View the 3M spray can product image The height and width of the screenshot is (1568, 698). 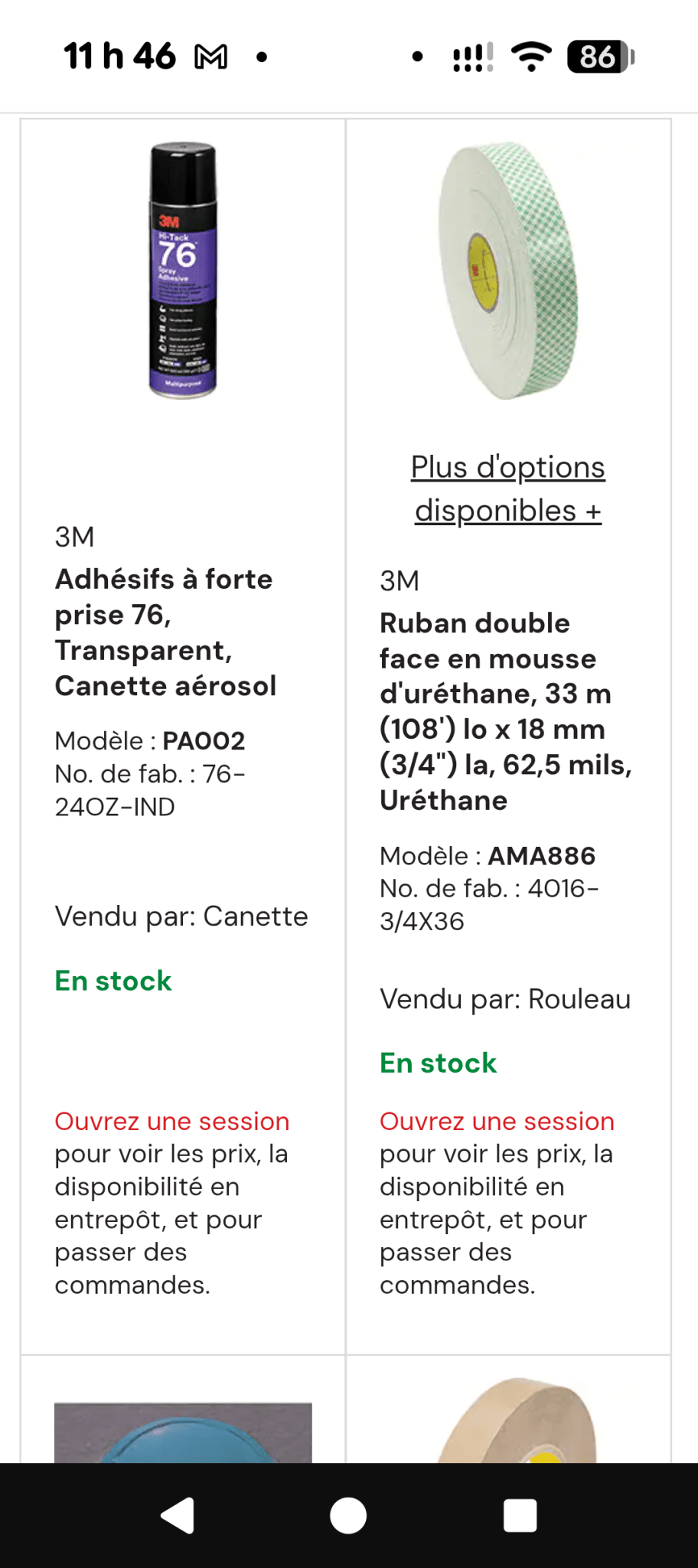point(183,272)
